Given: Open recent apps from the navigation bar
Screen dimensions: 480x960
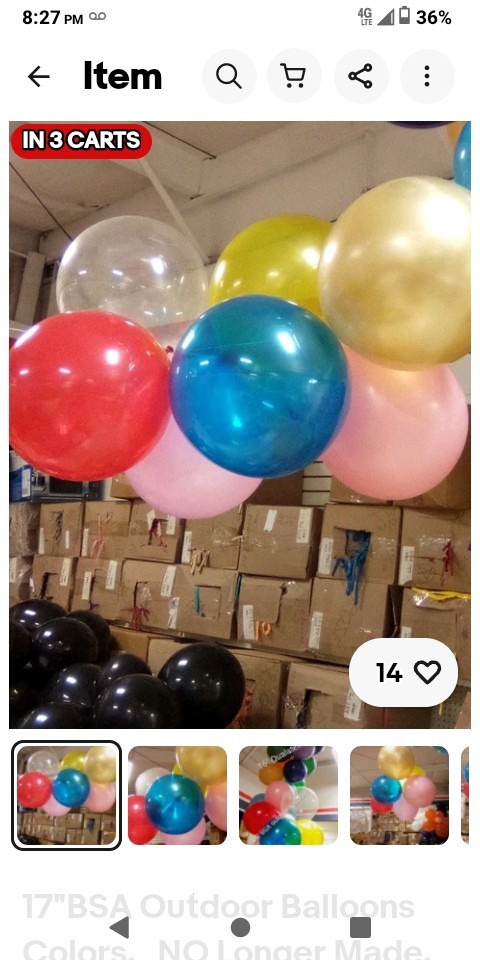Looking at the screenshot, I should tap(360, 928).
